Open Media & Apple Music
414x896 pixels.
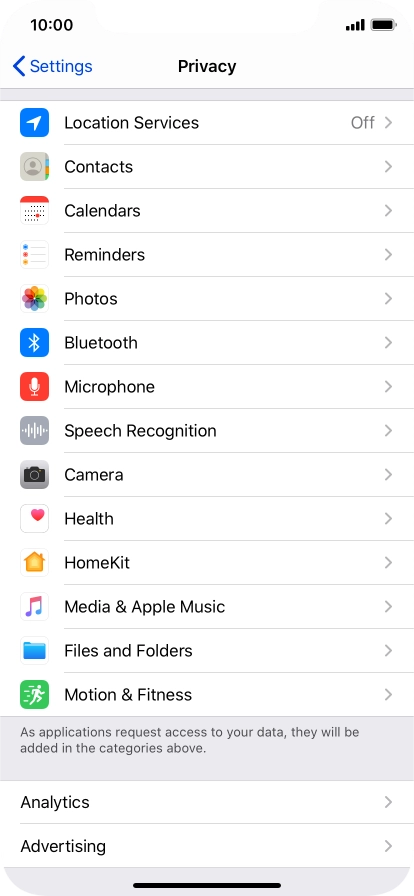click(207, 607)
